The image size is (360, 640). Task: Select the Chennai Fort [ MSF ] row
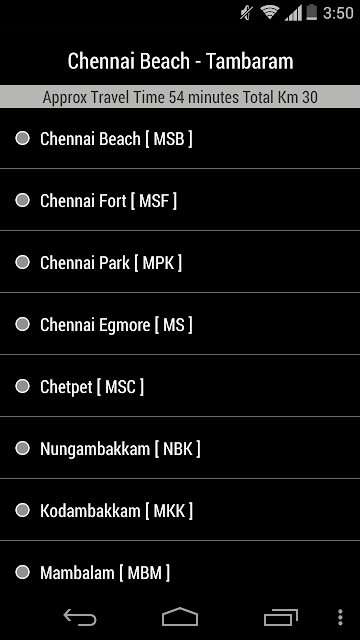pos(180,200)
